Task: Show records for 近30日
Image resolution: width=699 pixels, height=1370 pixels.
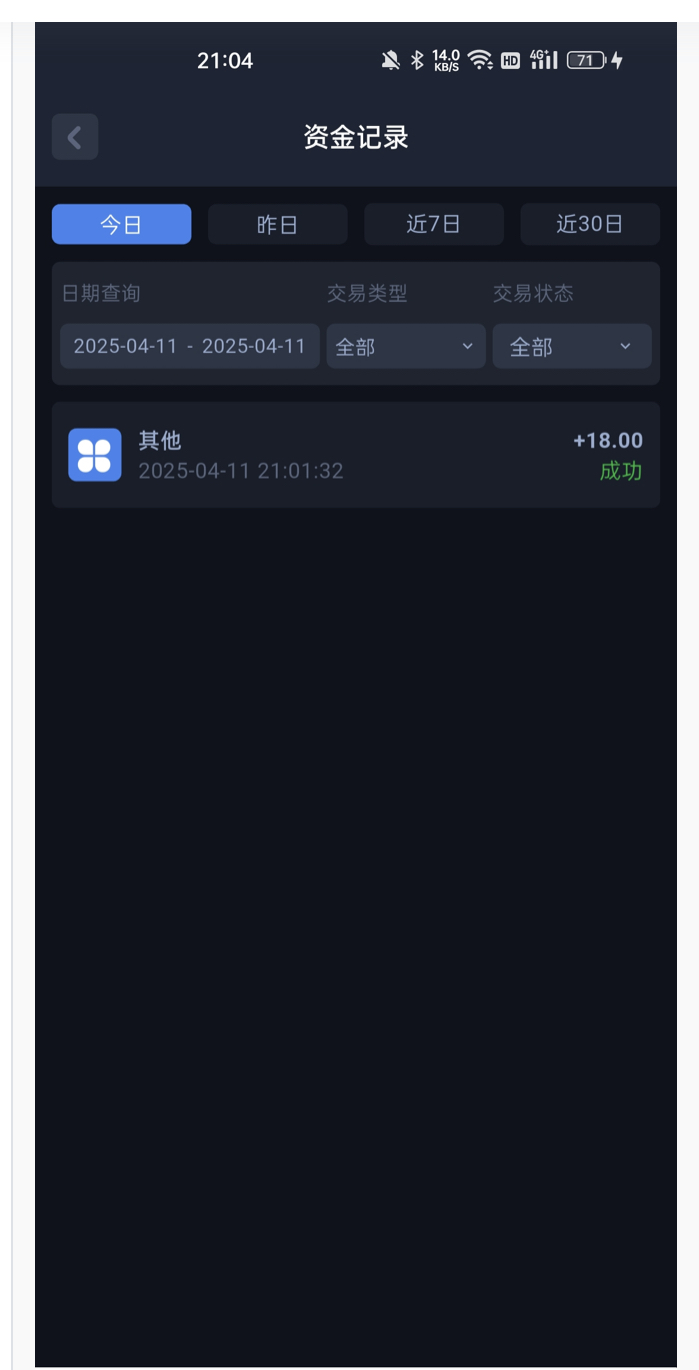Action: pos(589,224)
